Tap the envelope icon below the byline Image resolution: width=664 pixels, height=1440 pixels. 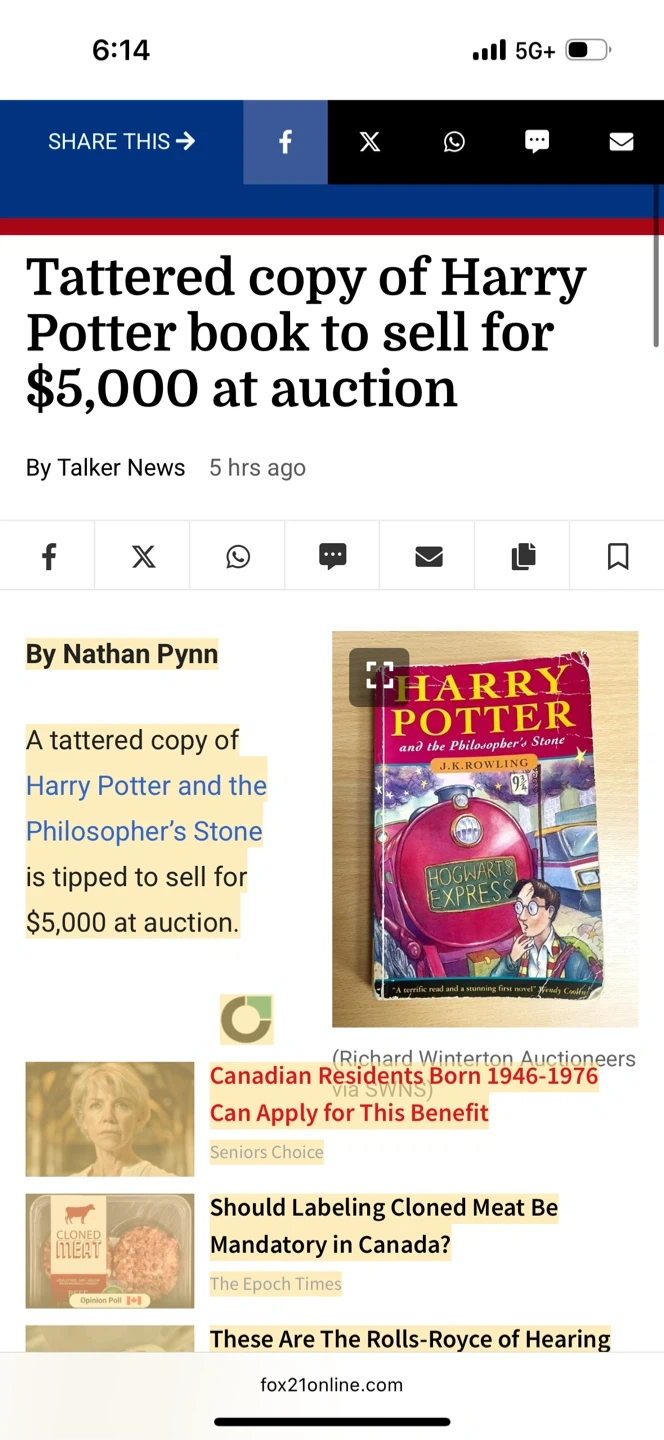pyautogui.click(x=428, y=556)
